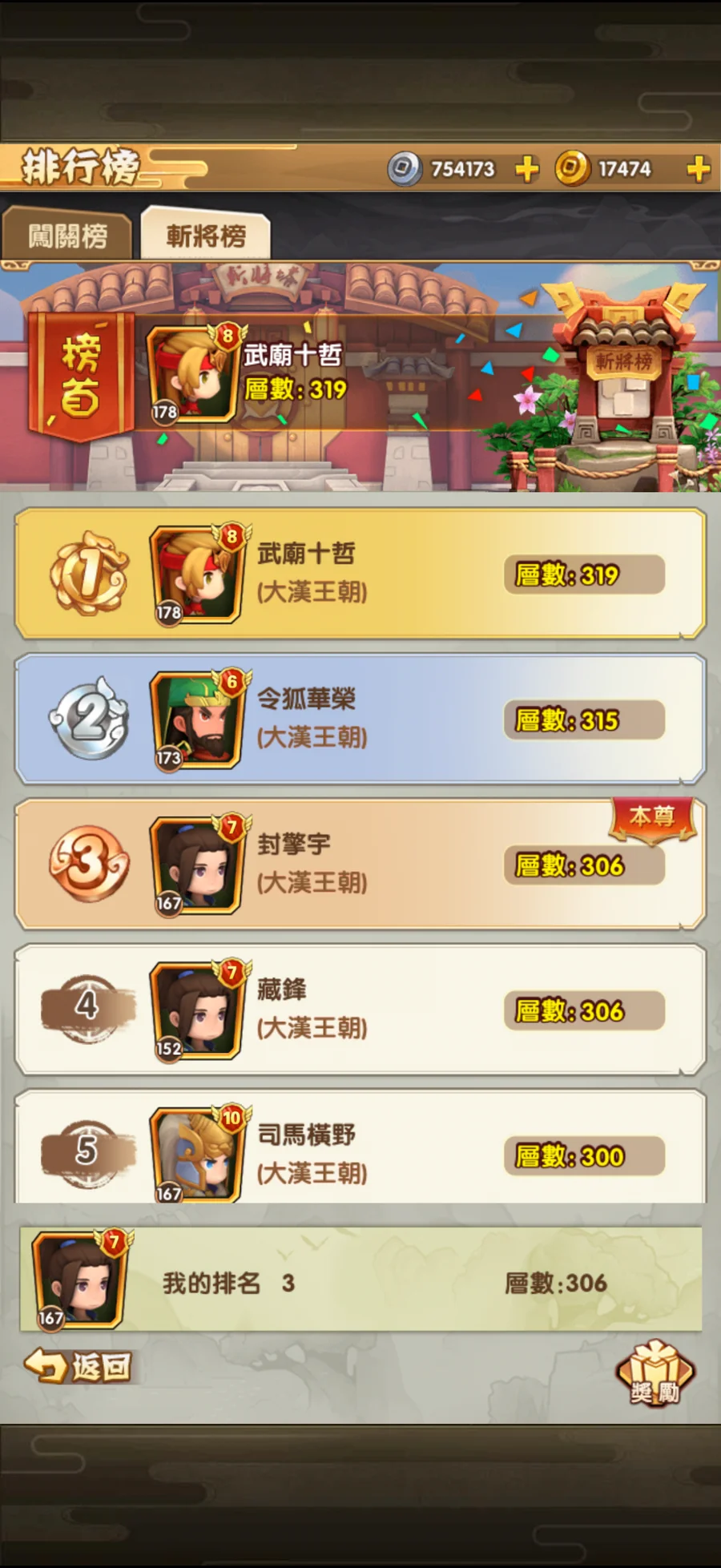
Task: Add more silver coins with the plus
Action: [527, 169]
